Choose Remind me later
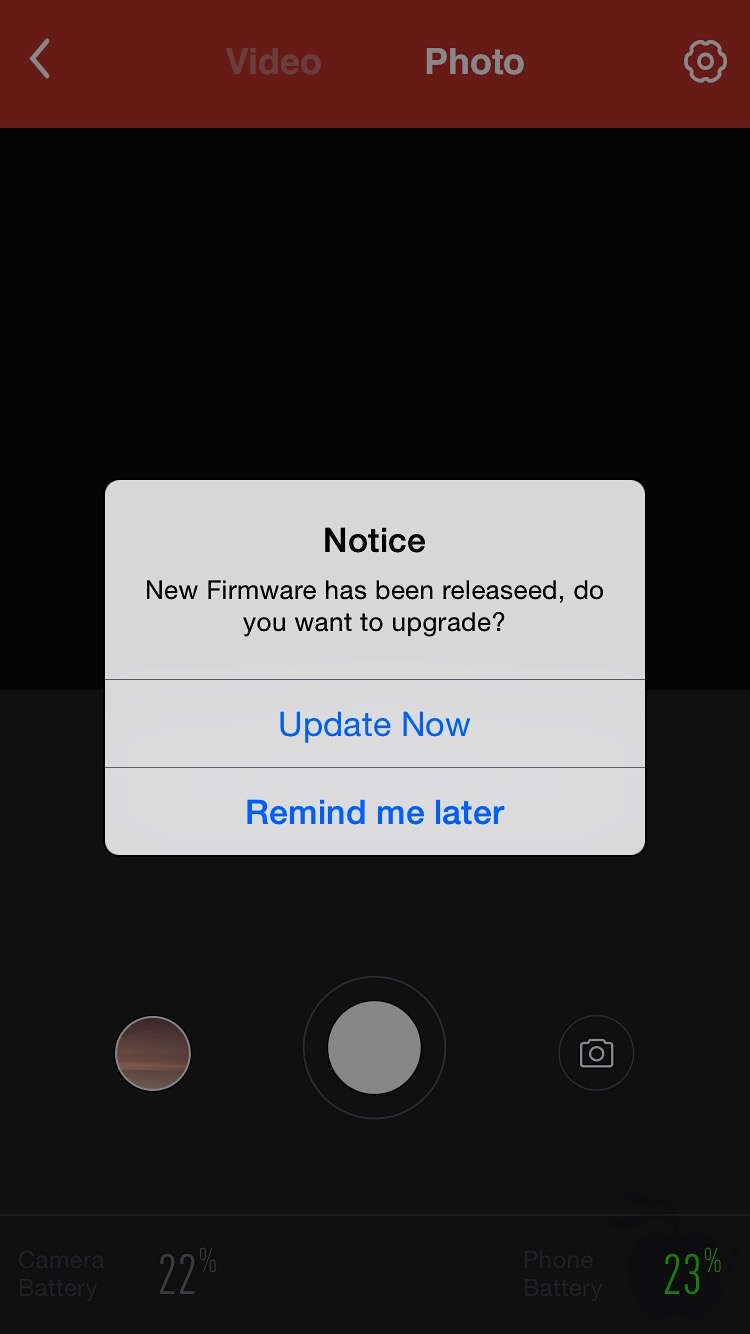Screen dimensions: 750x1334 (x=374, y=812)
